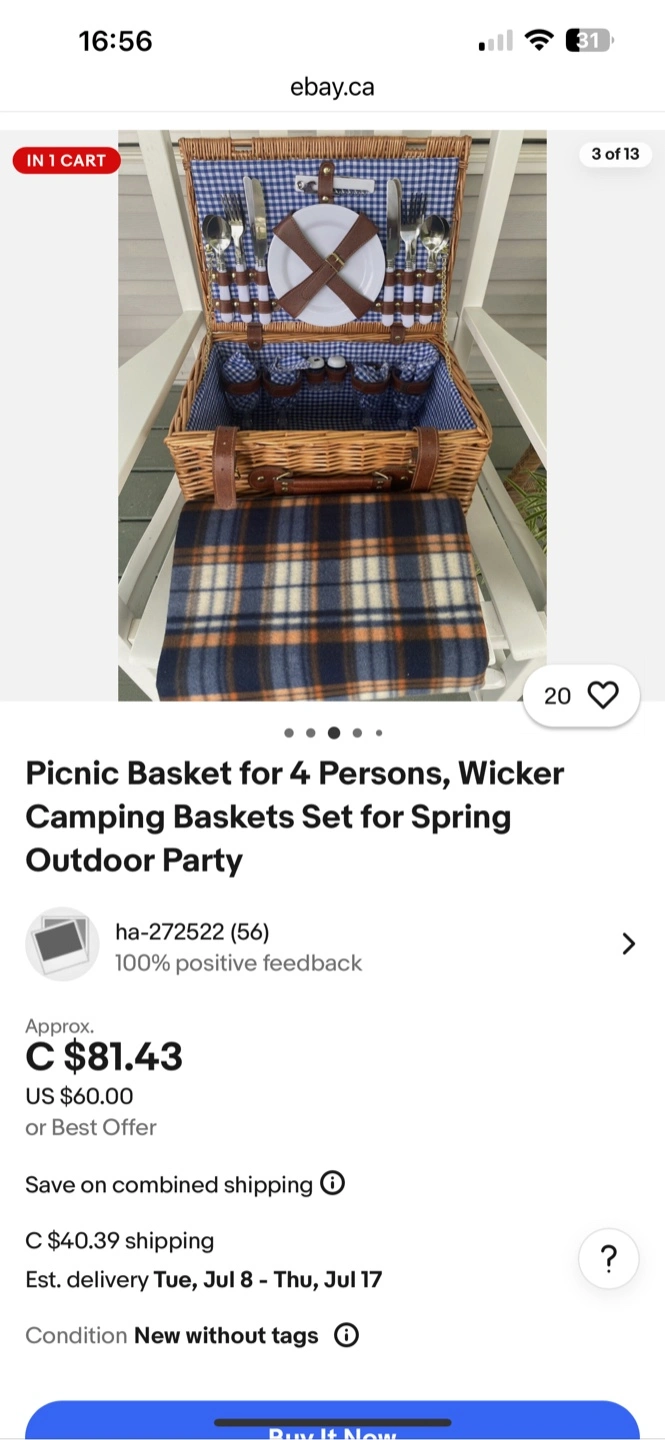Image resolution: width=665 pixels, height=1440 pixels.
Task: Add the picnic basket to watchlist with heart
Action: (x=602, y=695)
